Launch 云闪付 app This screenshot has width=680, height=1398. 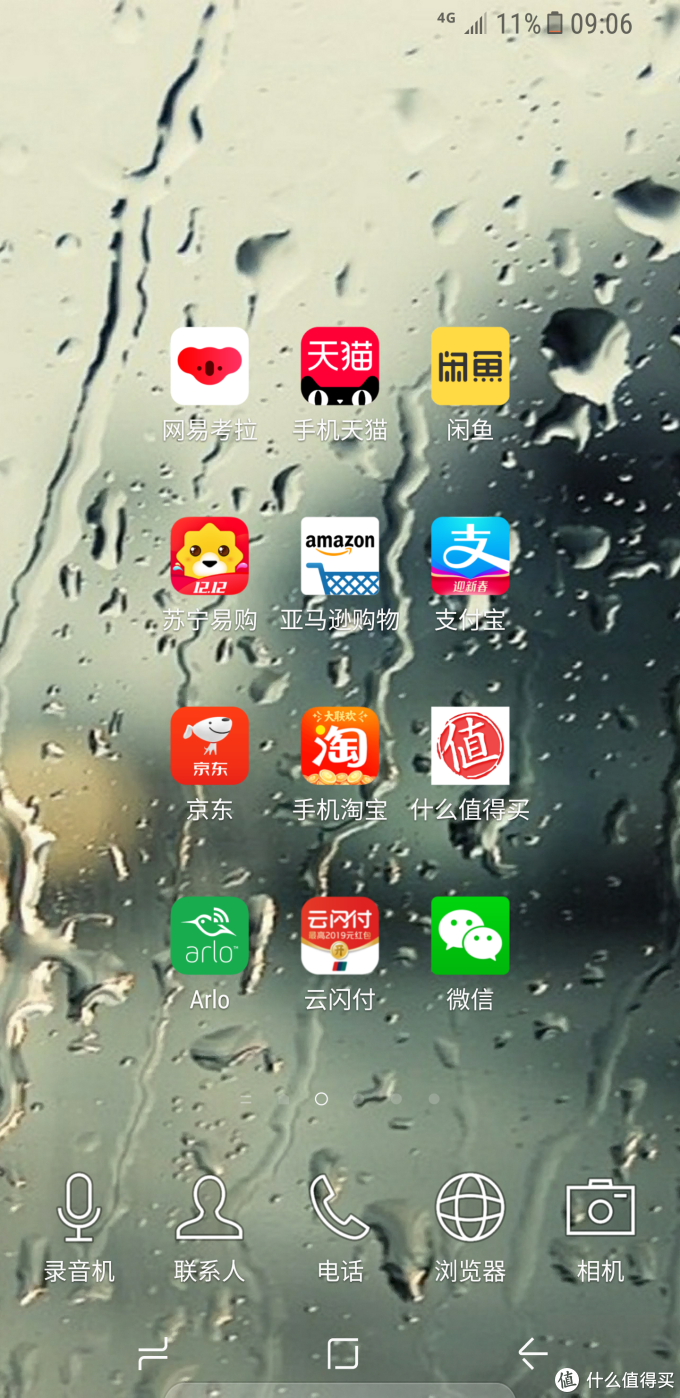(x=340, y=936)
